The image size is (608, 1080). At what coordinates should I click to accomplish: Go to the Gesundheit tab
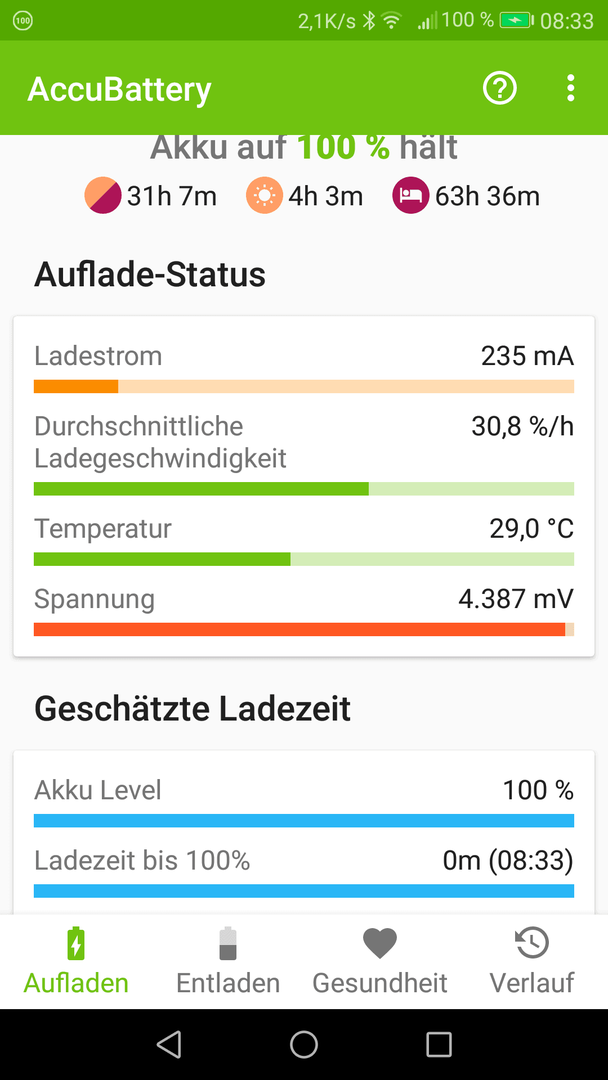tap(380, 962)
